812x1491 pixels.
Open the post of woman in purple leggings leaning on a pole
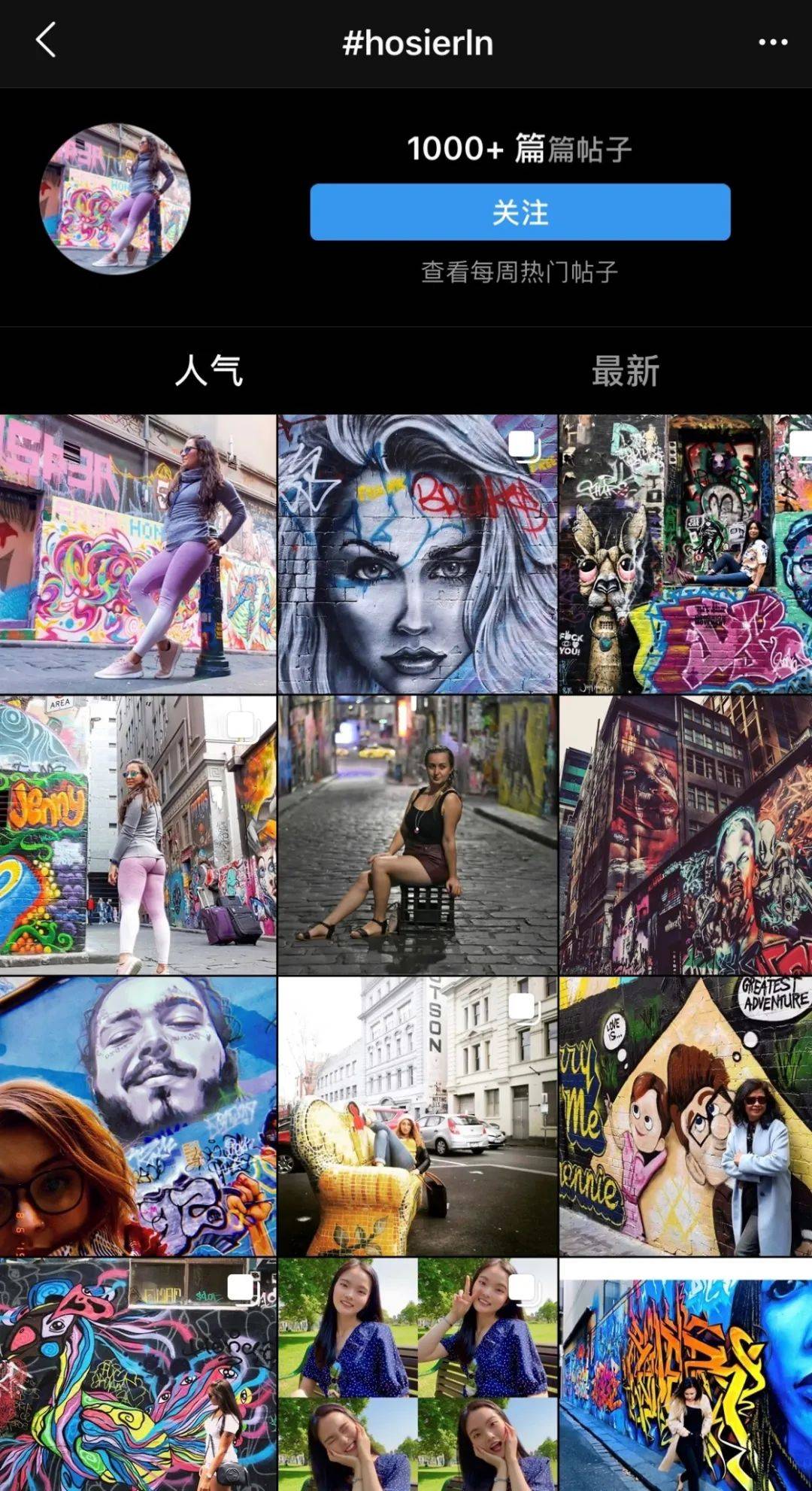(138, 554)
